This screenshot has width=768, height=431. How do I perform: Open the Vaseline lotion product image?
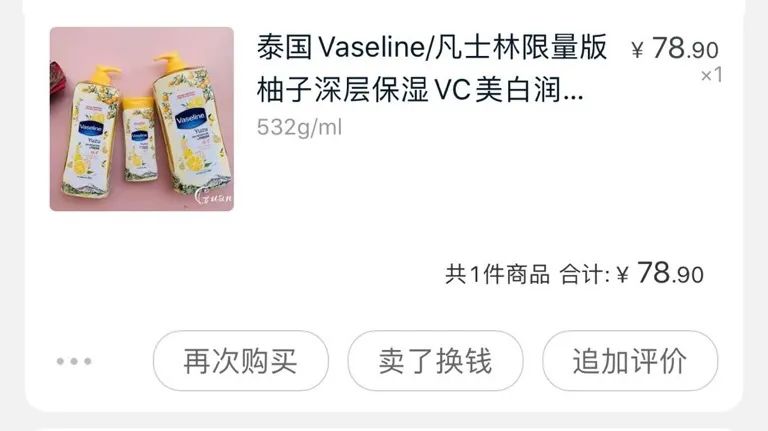pyautogui.click(x=141, y=119)
